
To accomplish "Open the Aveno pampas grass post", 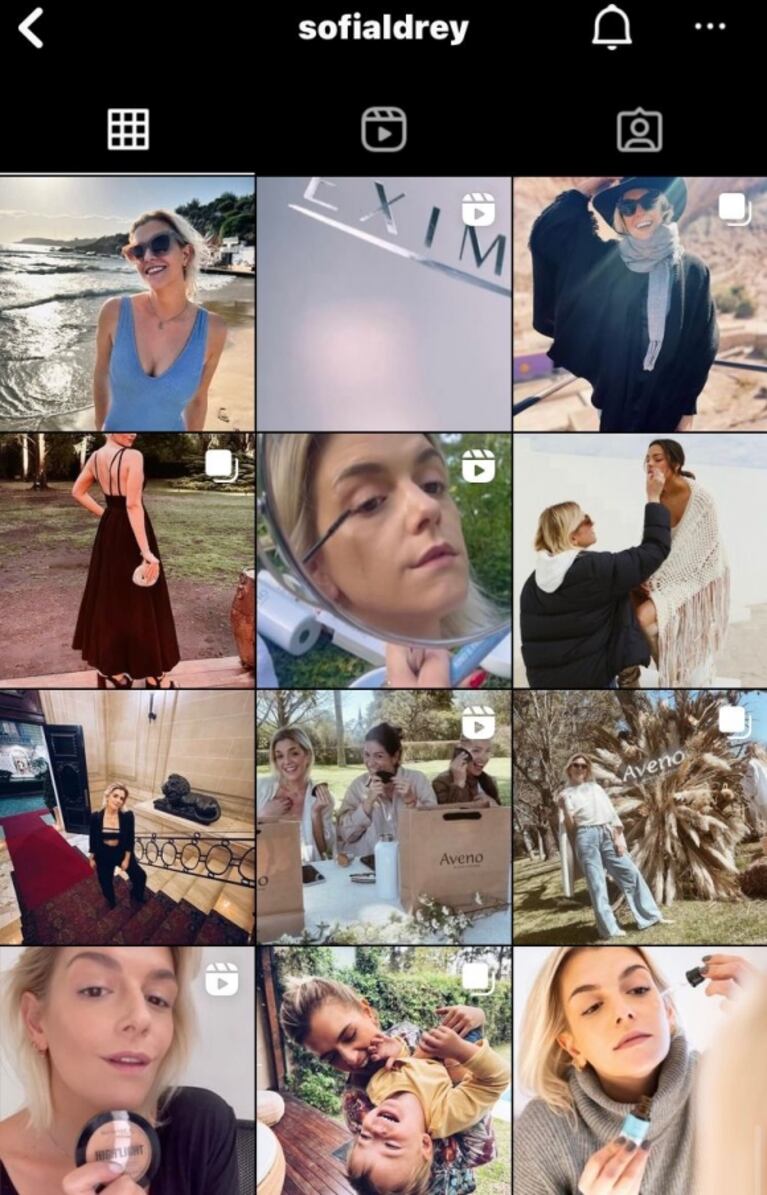I will pyautogui.click(x=640, y=817).
